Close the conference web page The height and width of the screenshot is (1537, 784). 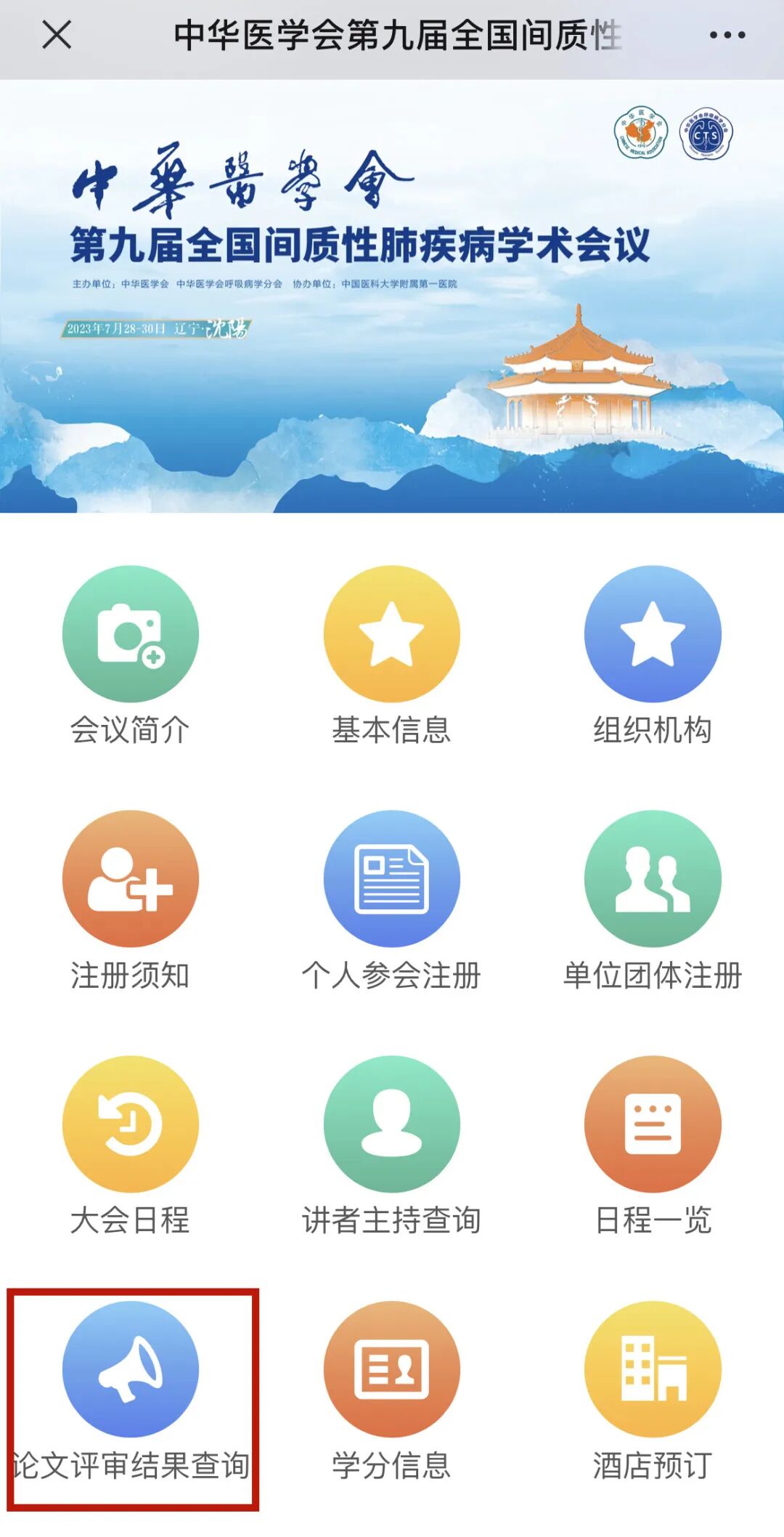pyautogui.click(x=57, y=35)
